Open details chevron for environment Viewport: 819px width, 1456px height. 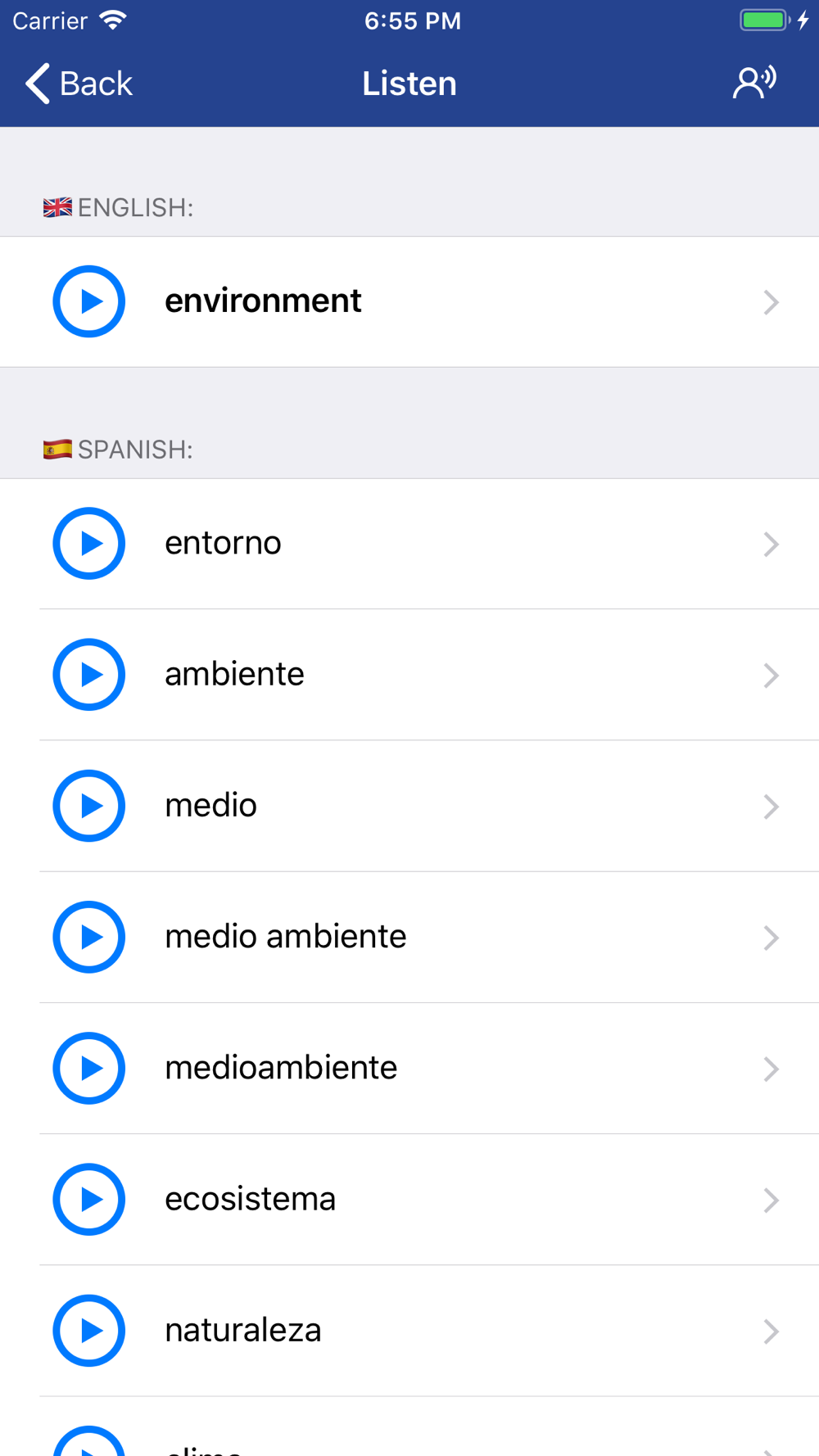click(771, 302)
